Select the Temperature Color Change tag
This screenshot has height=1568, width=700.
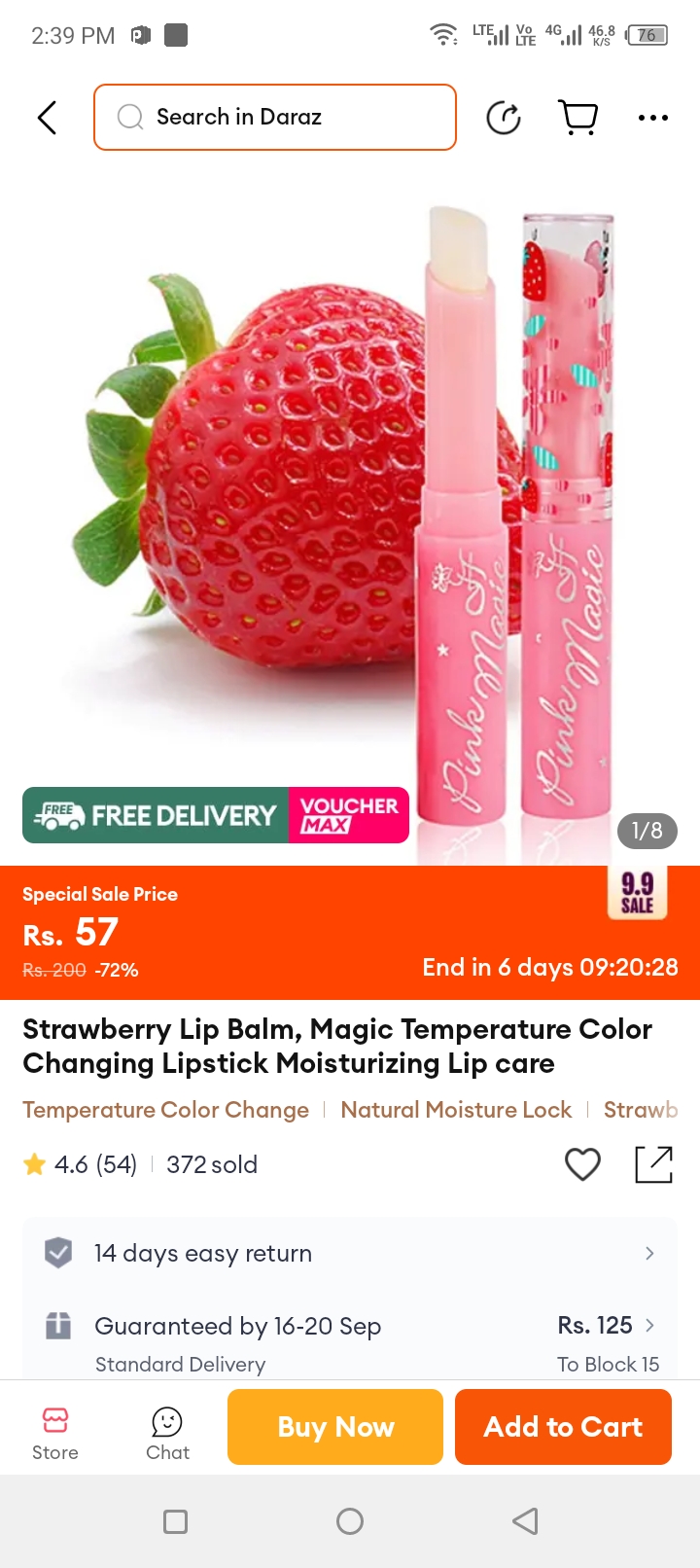165,1110
